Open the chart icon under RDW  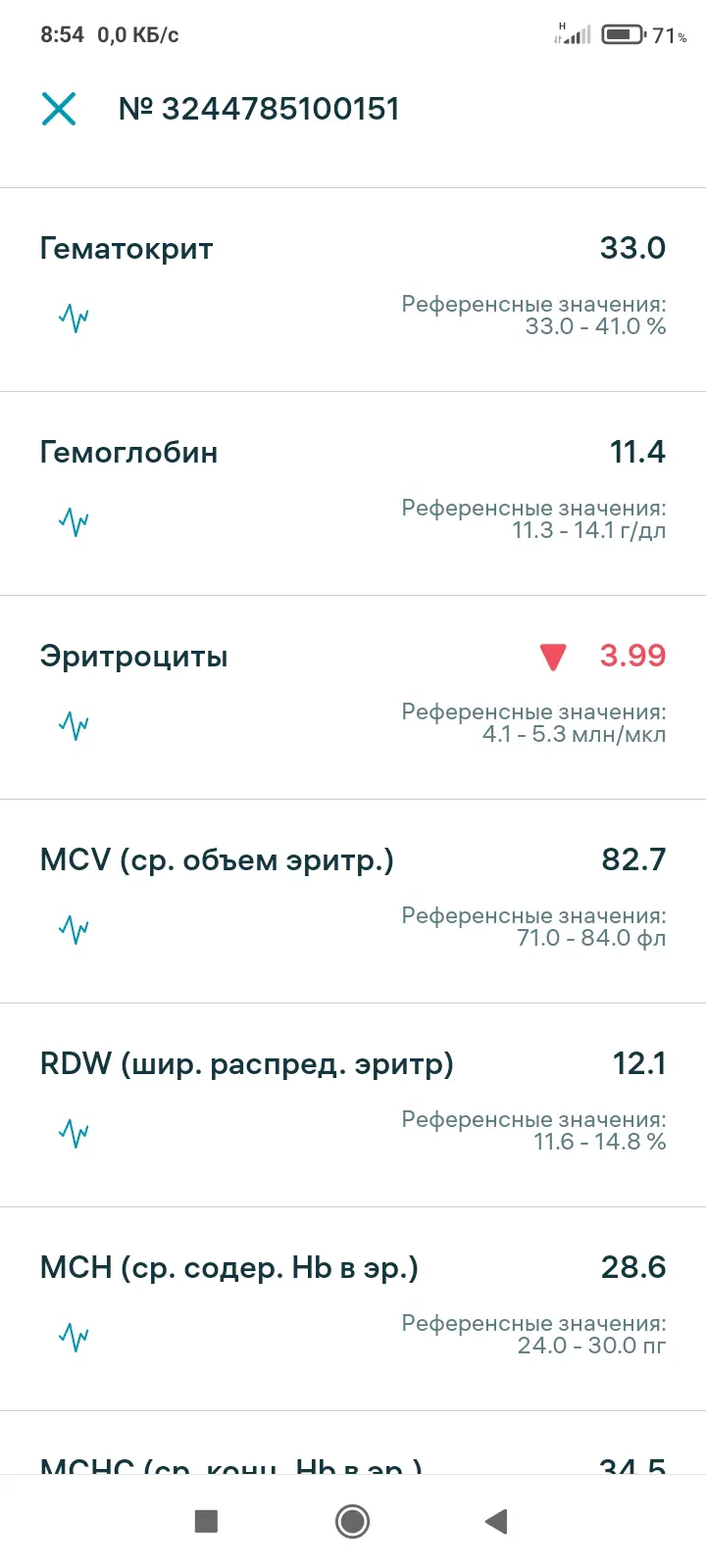[74, 1133]
